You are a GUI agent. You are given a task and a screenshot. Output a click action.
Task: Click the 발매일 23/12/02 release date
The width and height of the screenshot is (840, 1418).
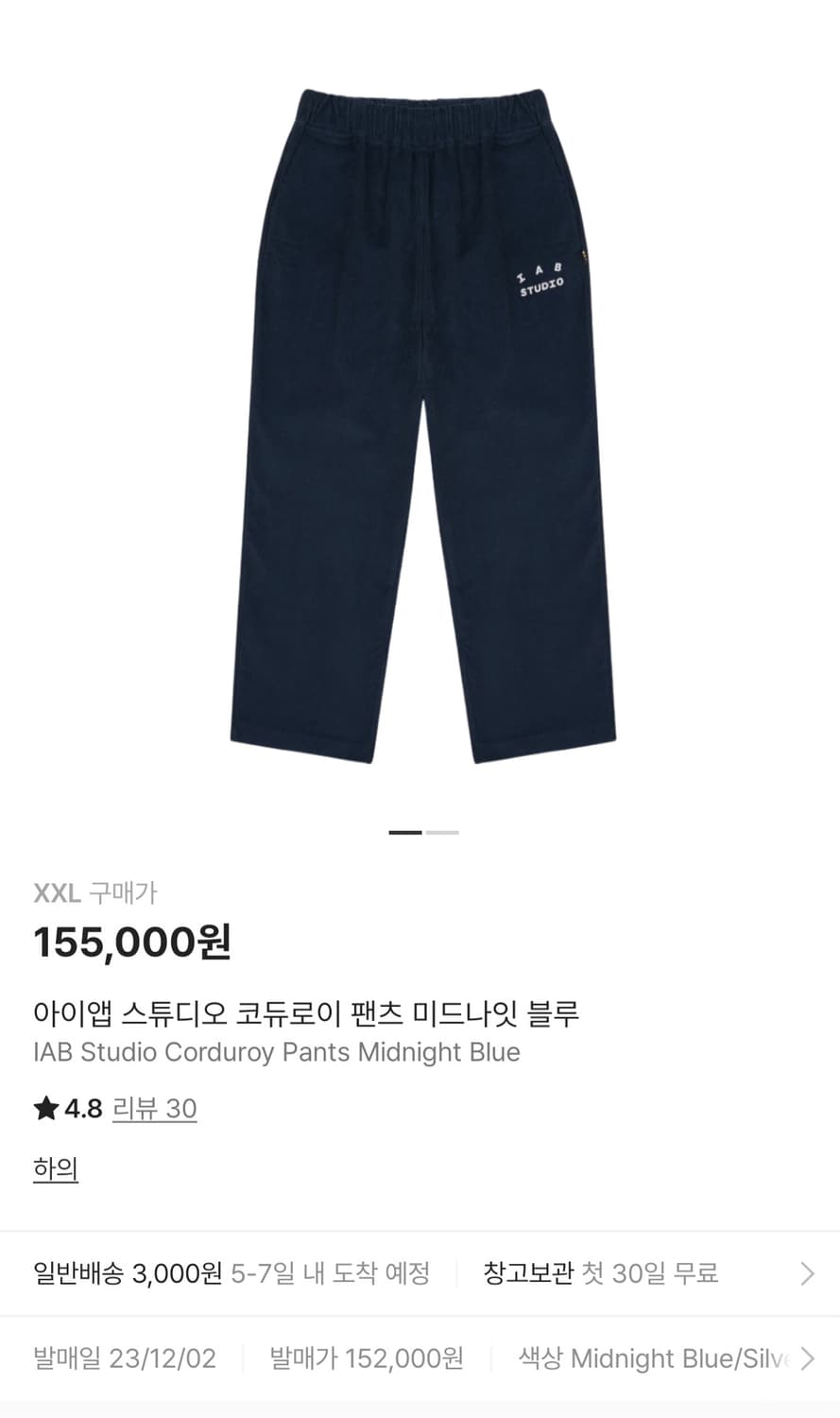point(126,1358)
